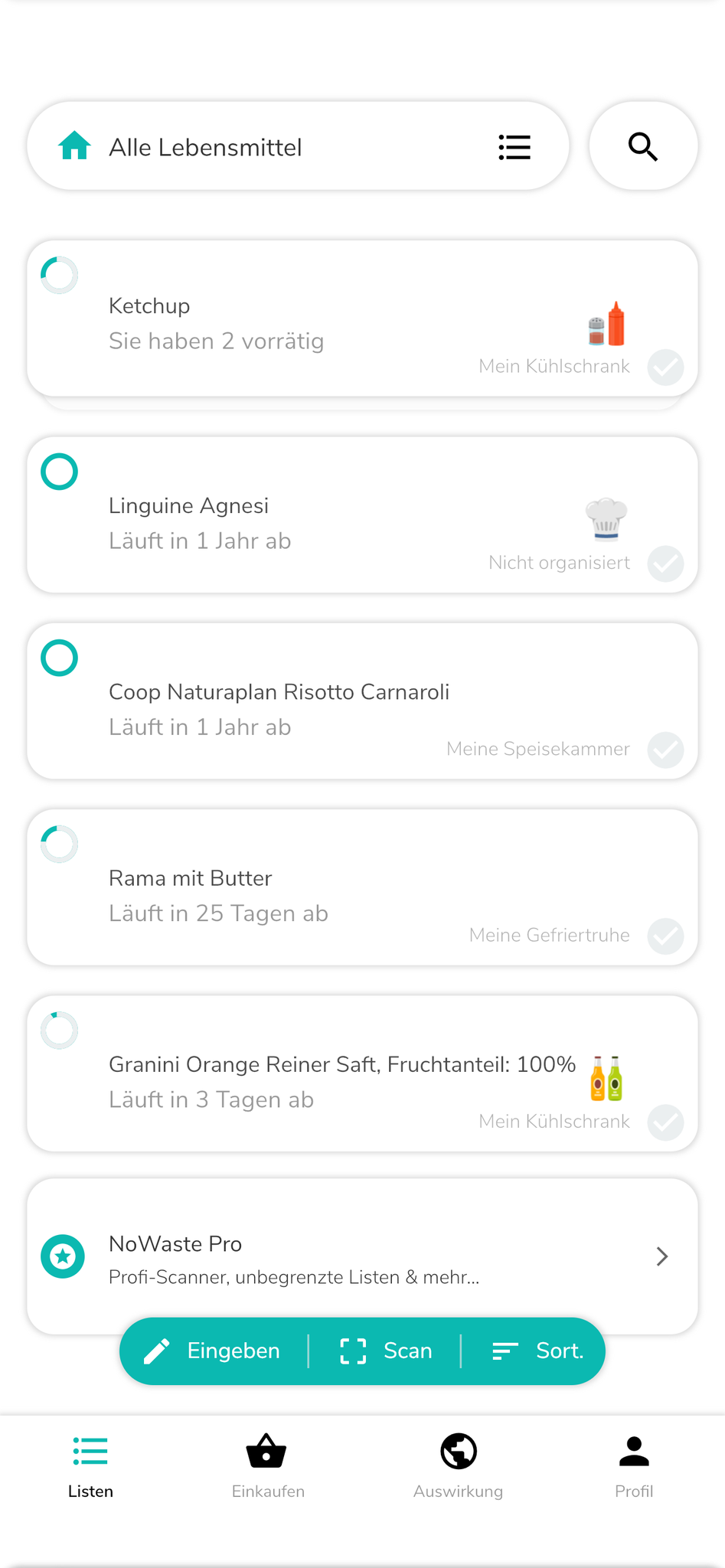The width and height of the screenshot is (725, 1568).
Task: Start the barcode Scan
Action: [386, 1351]
